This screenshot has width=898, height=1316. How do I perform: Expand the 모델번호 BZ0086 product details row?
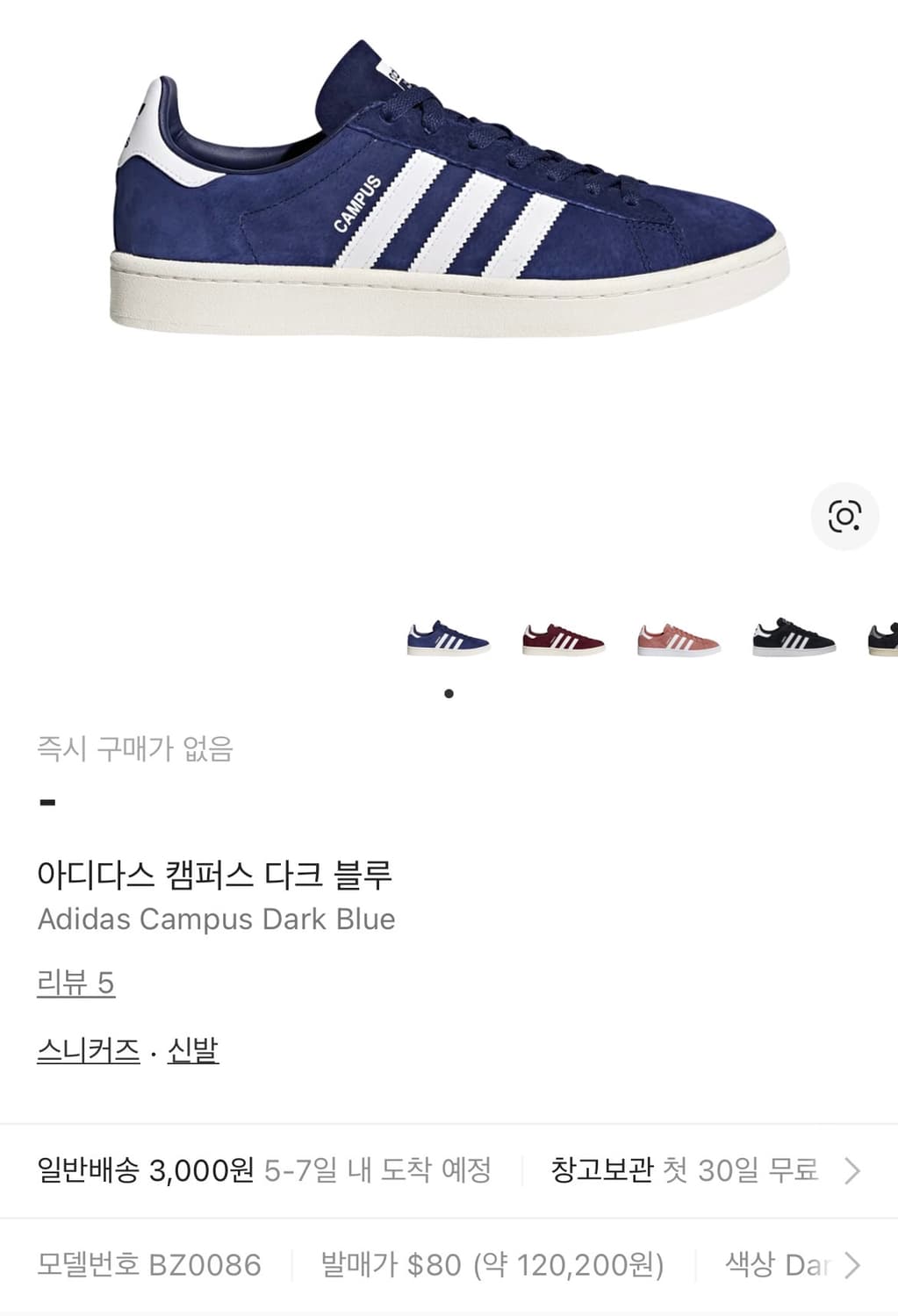(149, 1263)
